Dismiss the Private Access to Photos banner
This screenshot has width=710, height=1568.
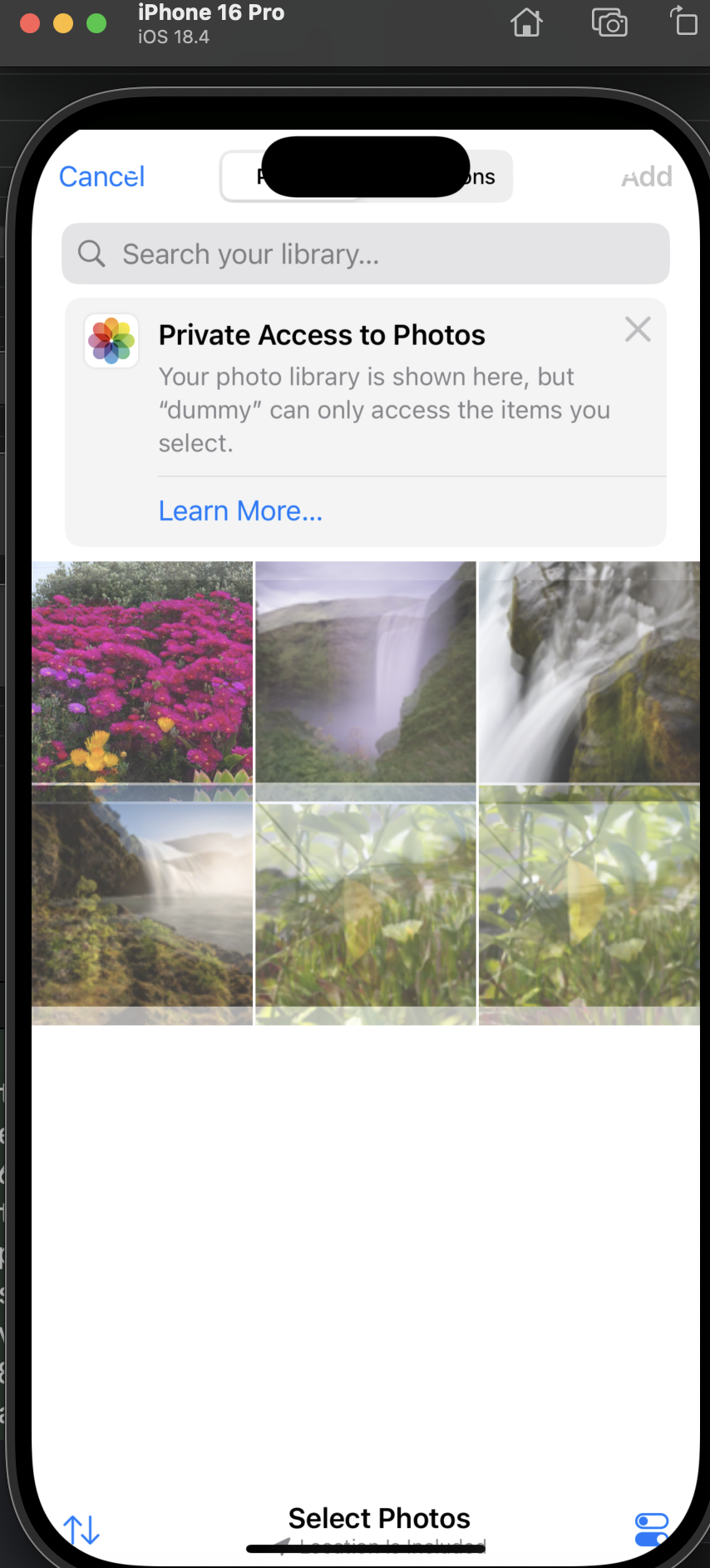pyautogui.click(x=638, y=329)
